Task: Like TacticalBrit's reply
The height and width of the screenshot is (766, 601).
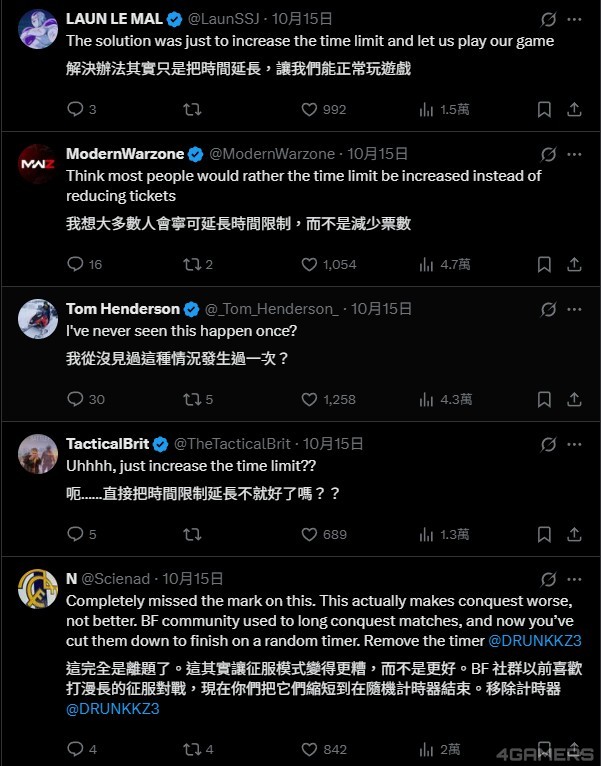Action: point(310,534)
